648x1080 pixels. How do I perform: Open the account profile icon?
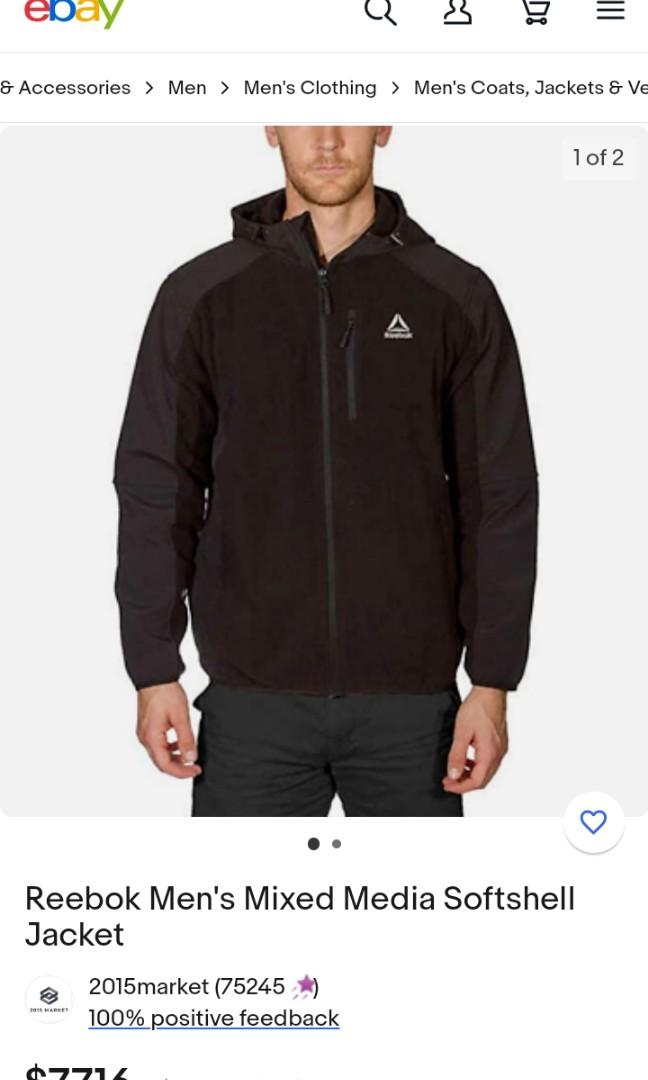[458, 12]
